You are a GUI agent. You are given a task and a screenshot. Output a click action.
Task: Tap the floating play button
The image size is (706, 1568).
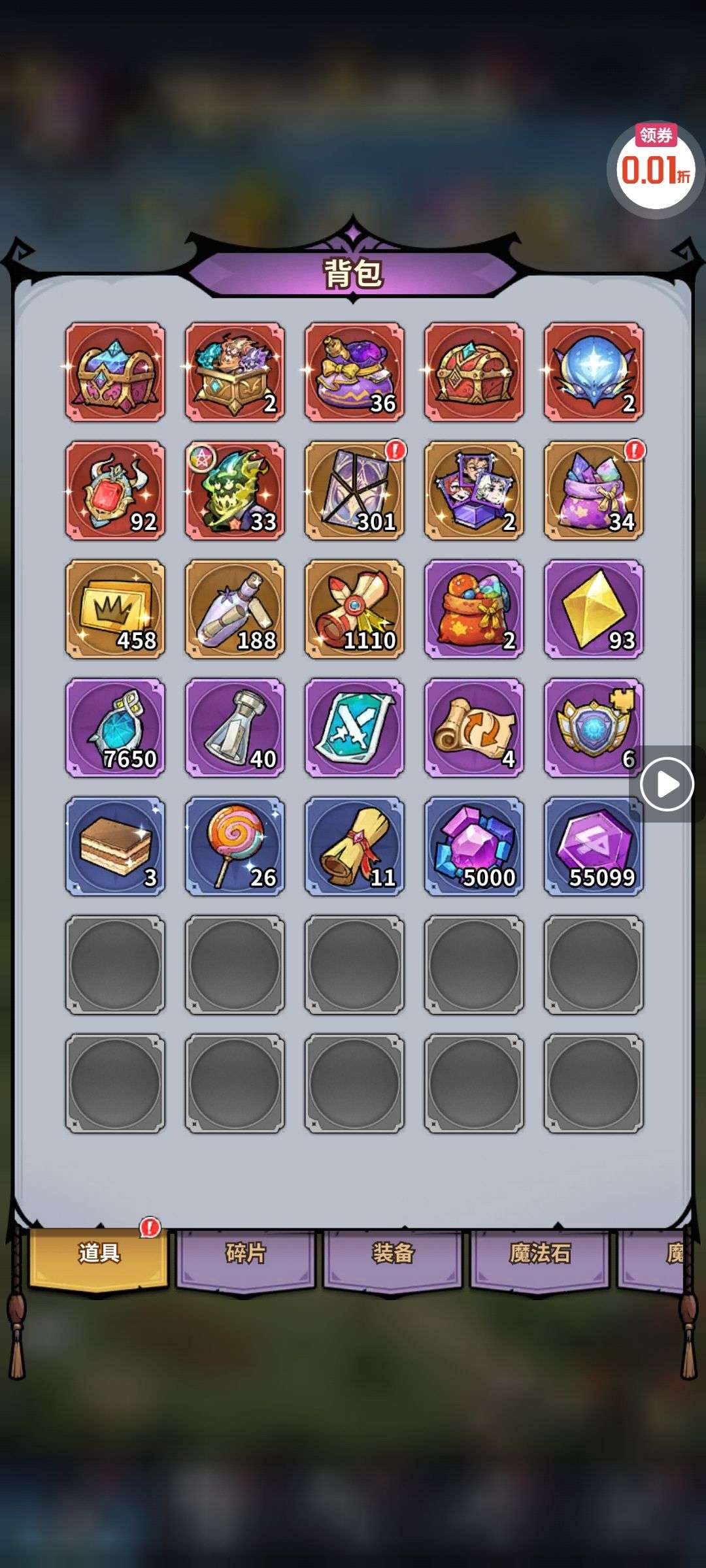click(667, 784)
